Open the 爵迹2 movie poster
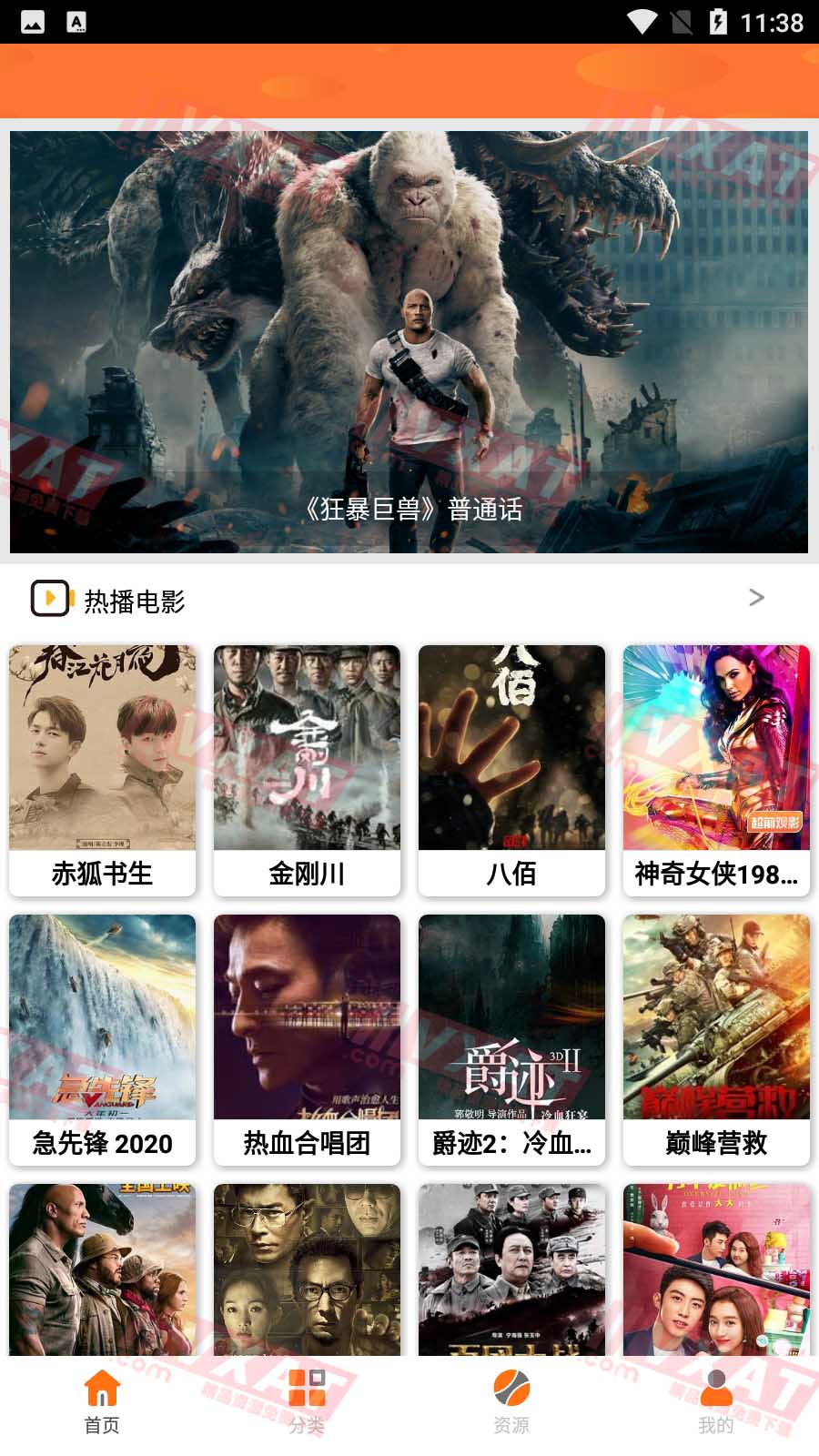The image size is (819, 1456). [511, 1015]
